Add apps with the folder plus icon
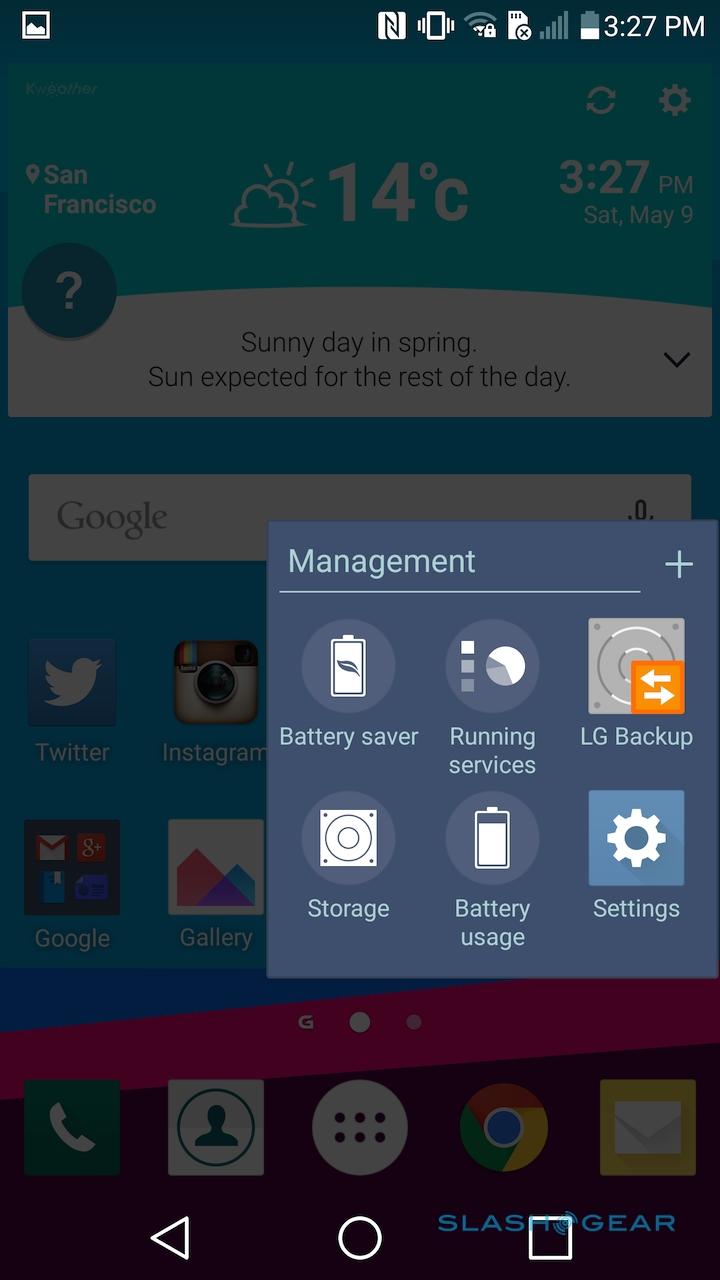The image size is (720, 1280). 679,564
